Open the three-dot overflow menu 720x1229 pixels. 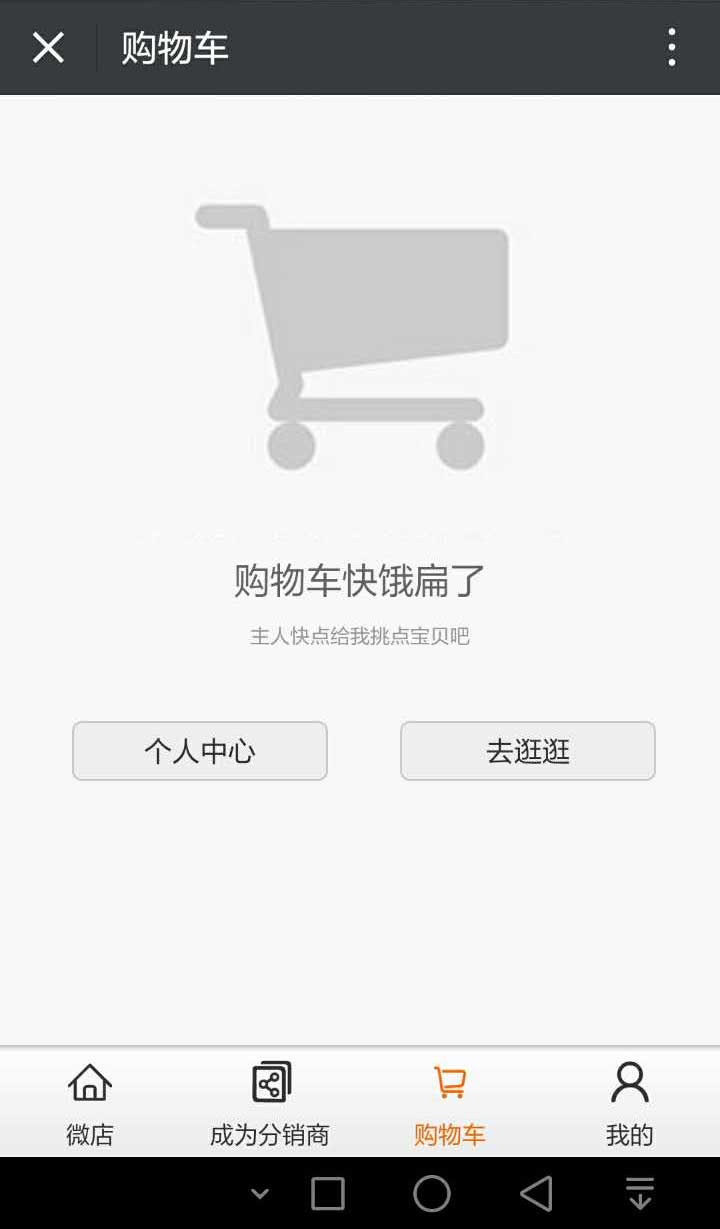pos(672,47)
